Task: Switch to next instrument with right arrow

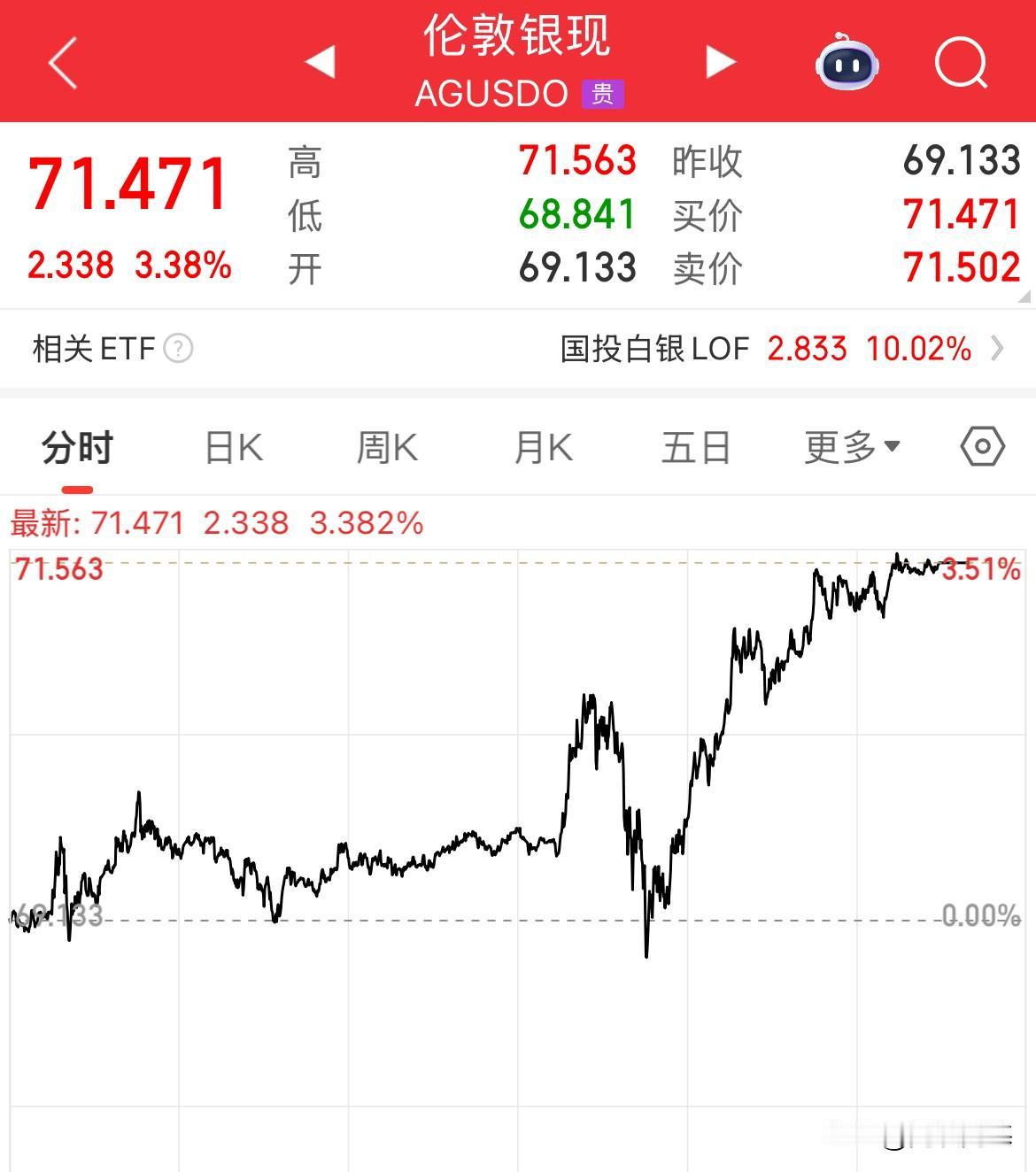Action: click(x=719, y=62)
